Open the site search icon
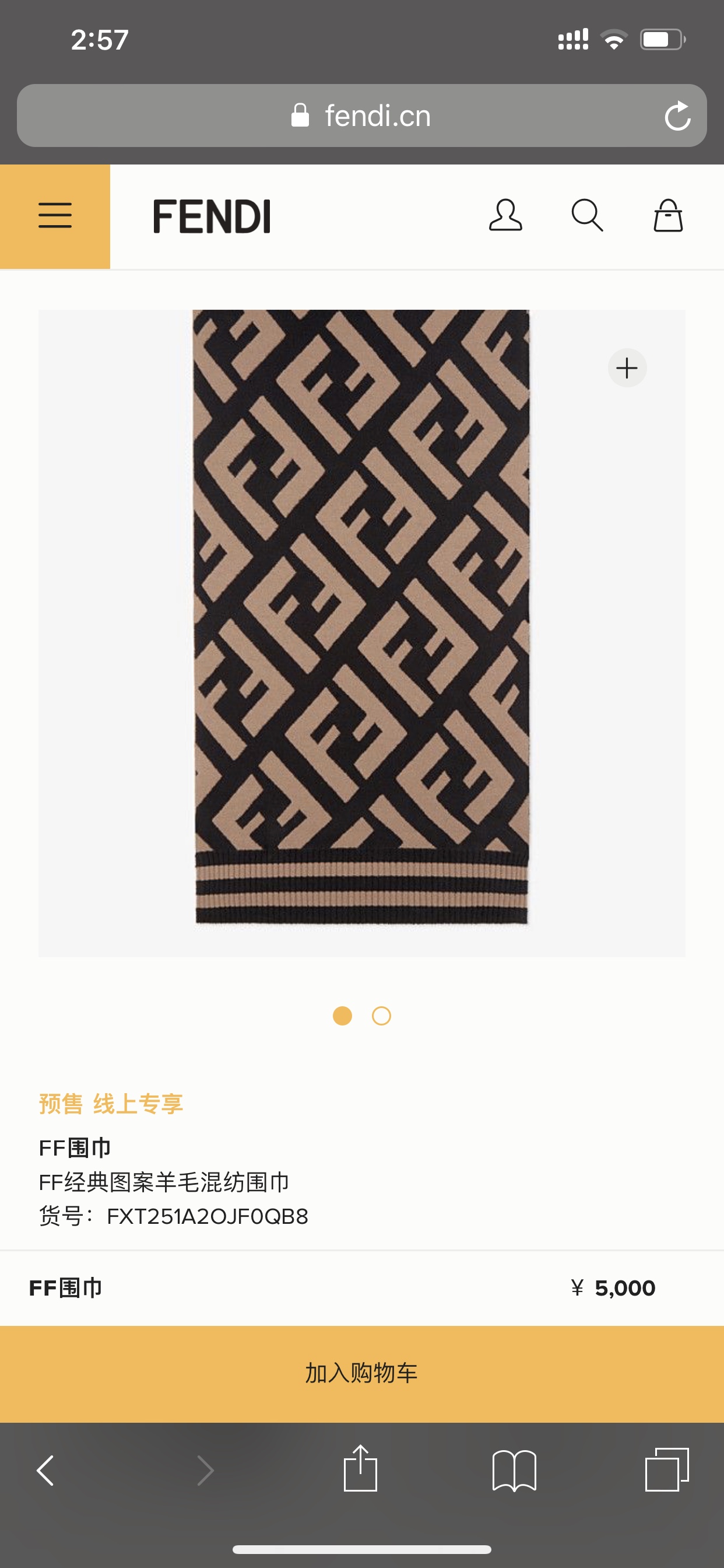The height and width of the screenshot is (1568, 724). tap(587, 215)
